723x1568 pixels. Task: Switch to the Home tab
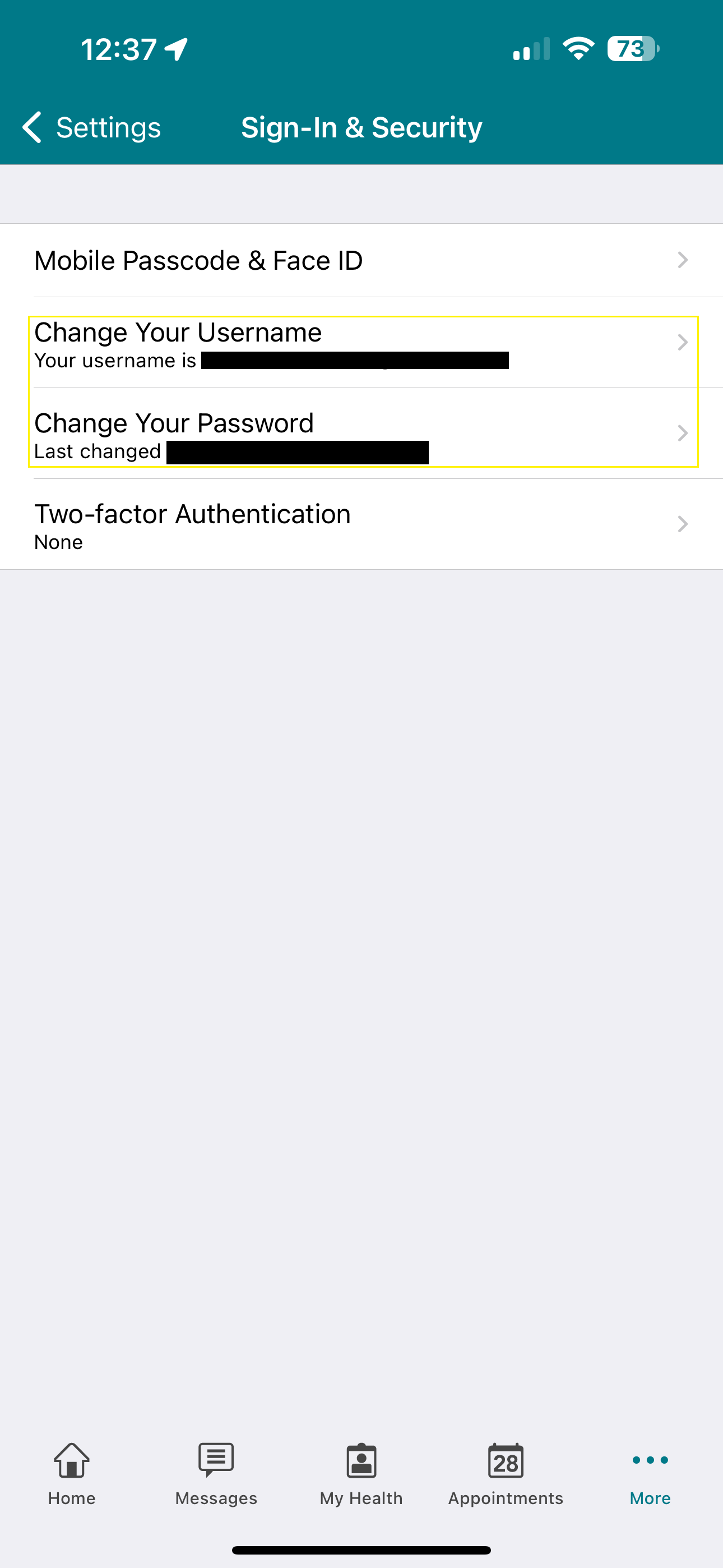coord(72,1474)
